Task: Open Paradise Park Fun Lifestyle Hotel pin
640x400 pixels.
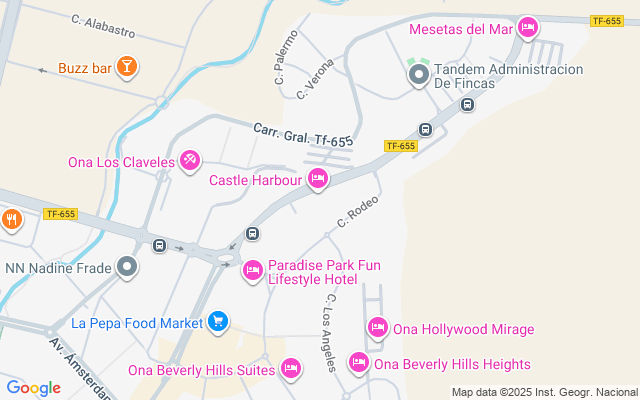Action: click(253, 271)
